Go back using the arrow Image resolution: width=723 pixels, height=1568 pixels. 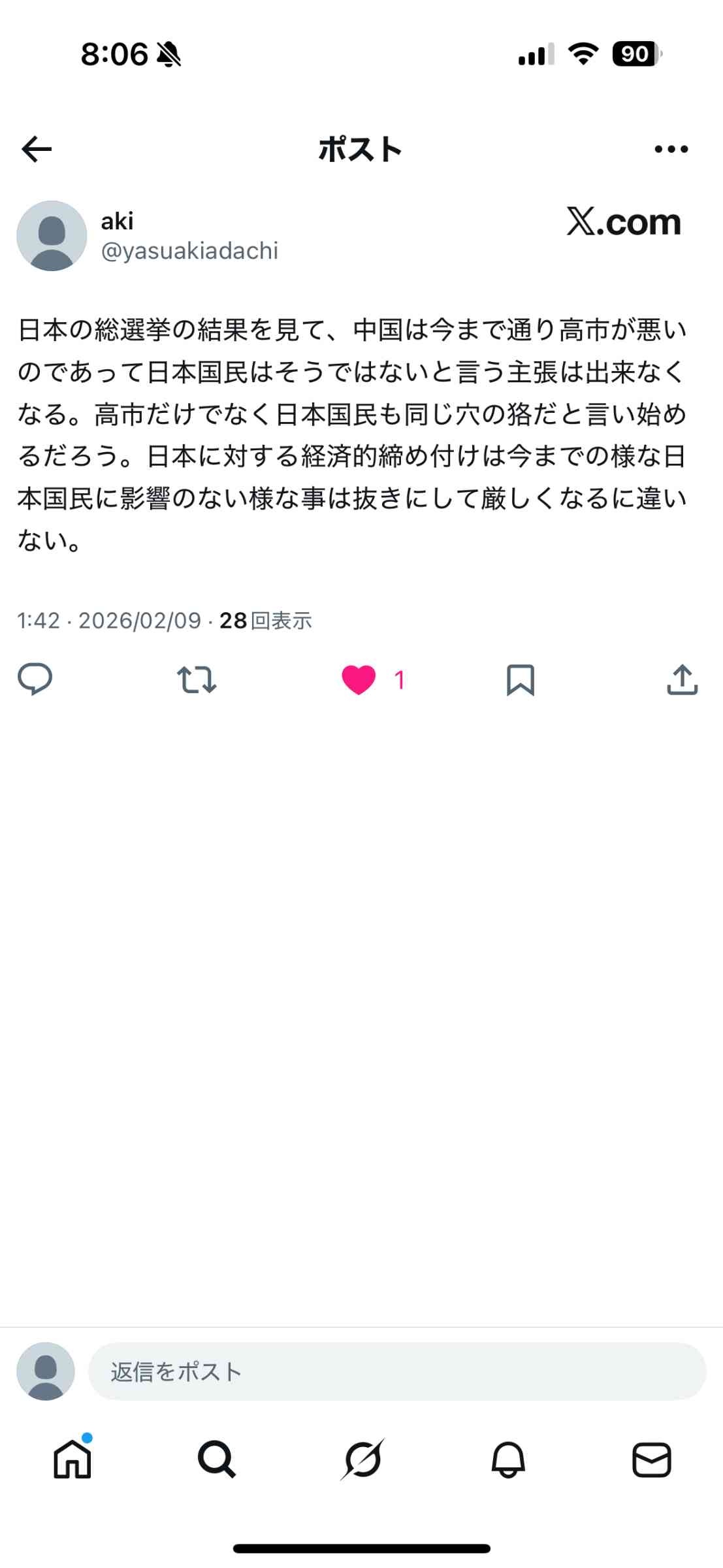37,150
